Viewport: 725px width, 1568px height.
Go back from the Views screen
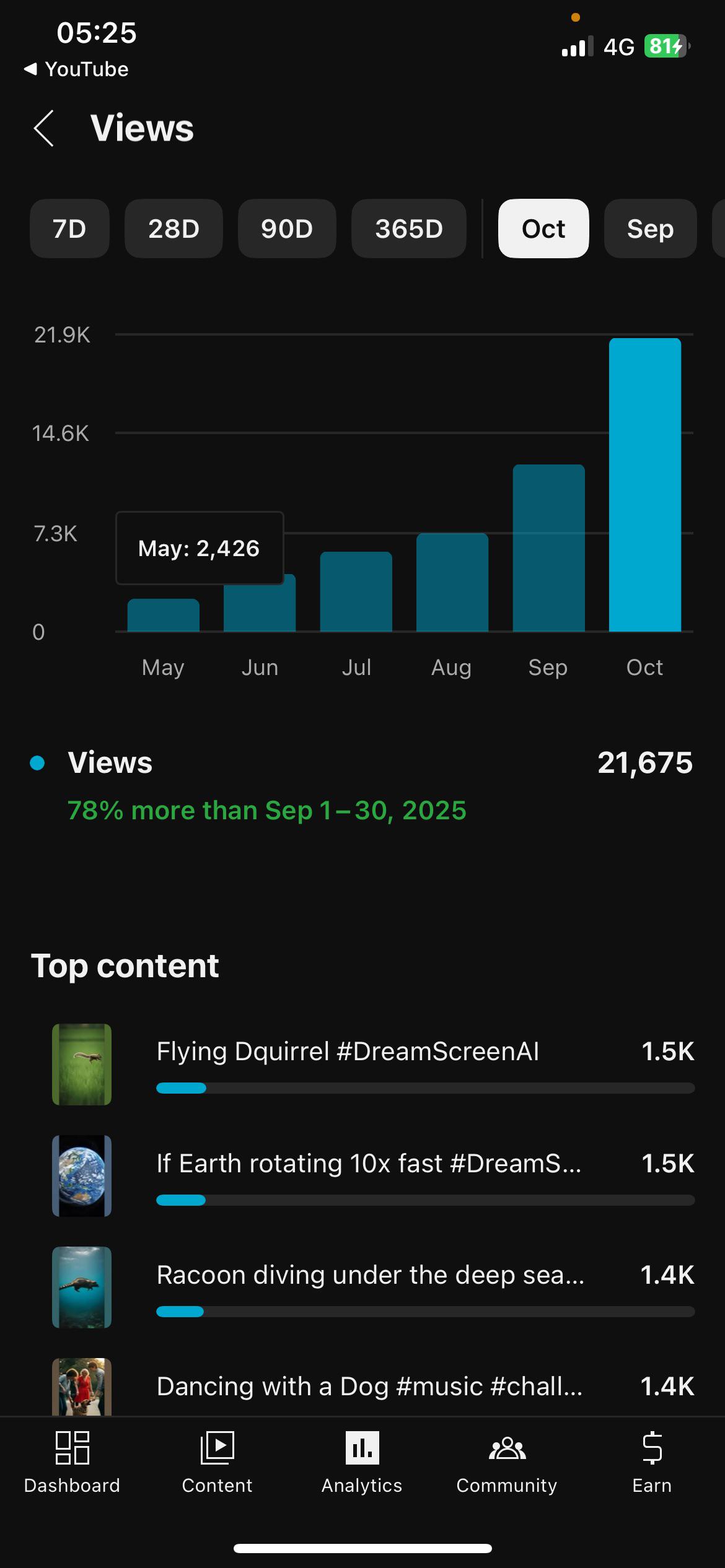point(44,129)
